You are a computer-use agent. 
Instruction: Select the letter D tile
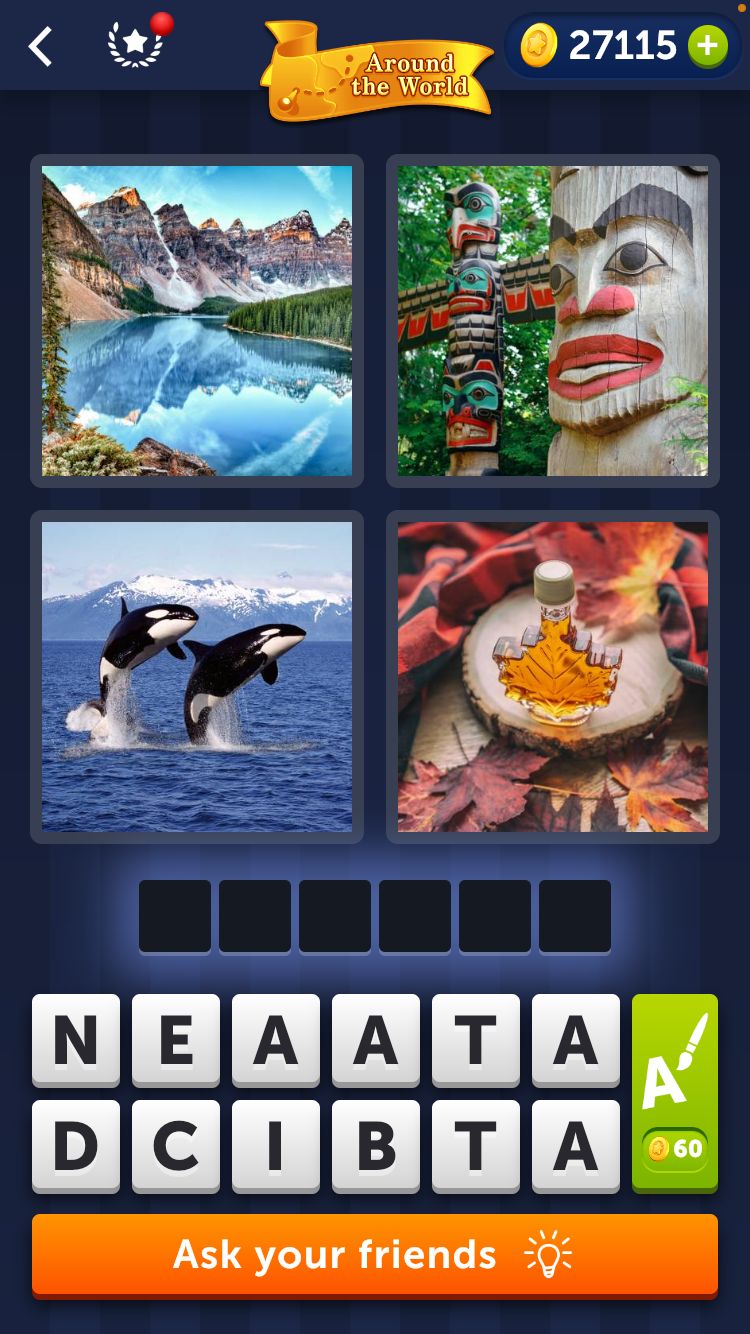76,1146
